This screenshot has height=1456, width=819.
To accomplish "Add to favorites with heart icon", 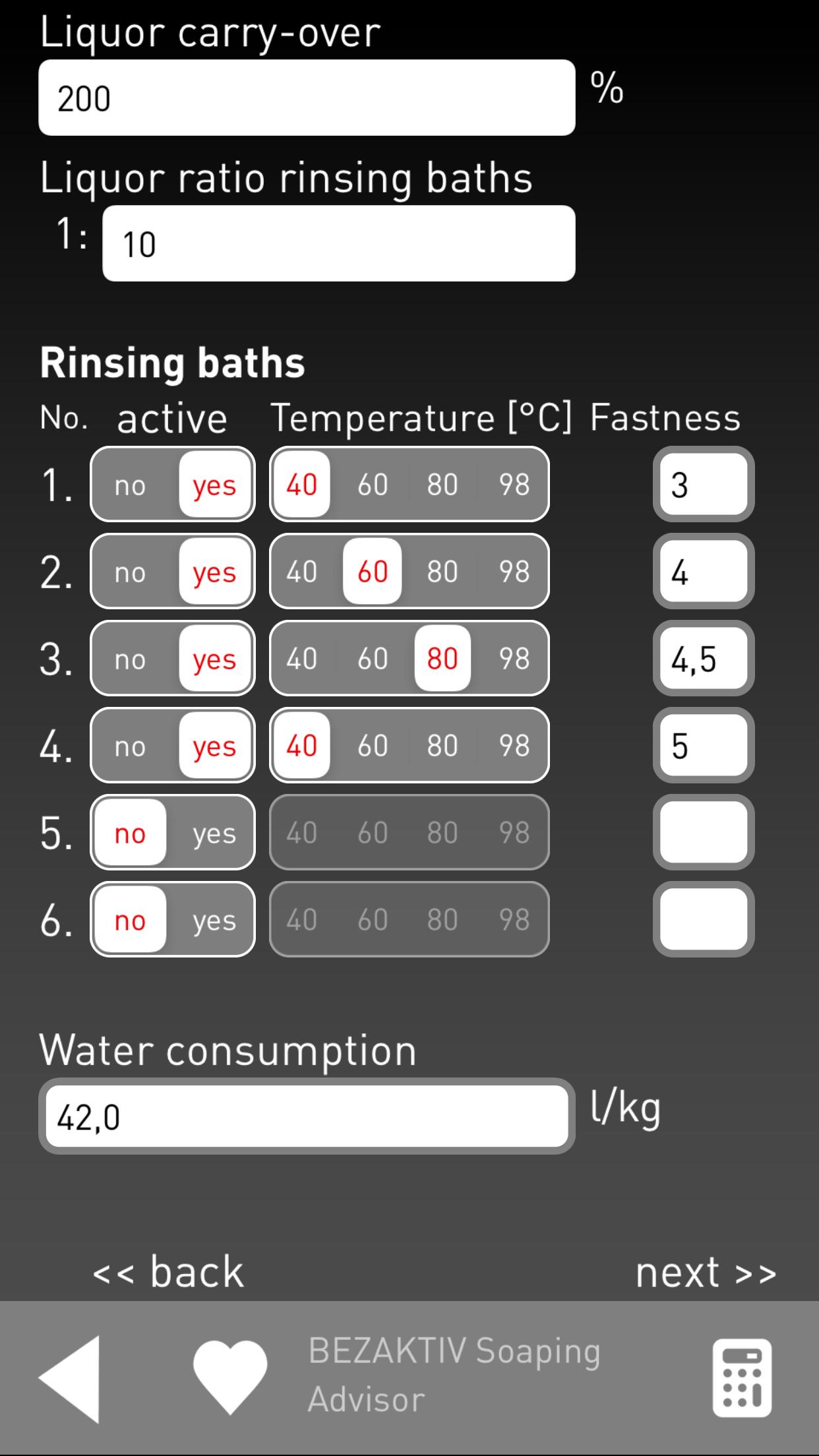I will pyautogui.click(x=230, y=1378).
